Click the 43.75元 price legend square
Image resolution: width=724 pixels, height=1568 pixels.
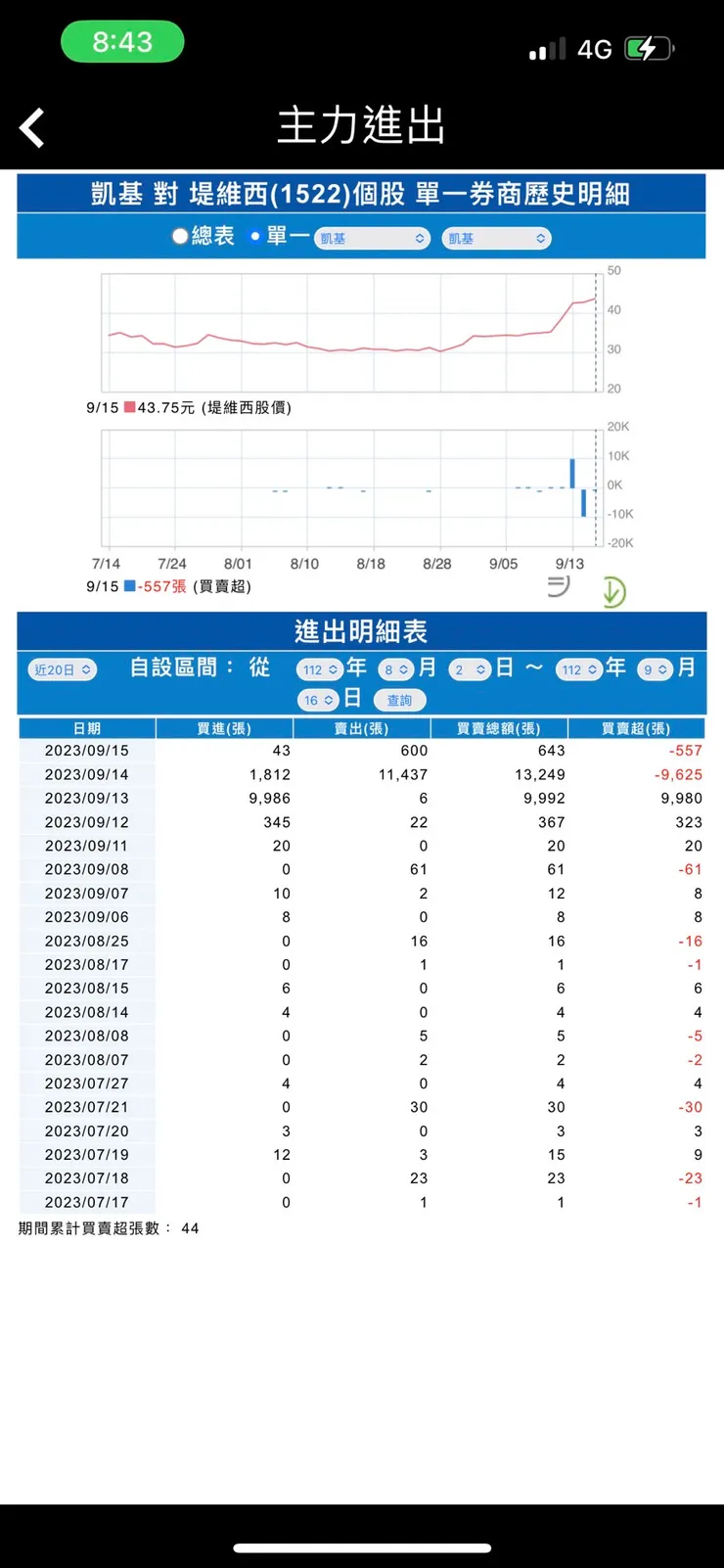[129, 408]
